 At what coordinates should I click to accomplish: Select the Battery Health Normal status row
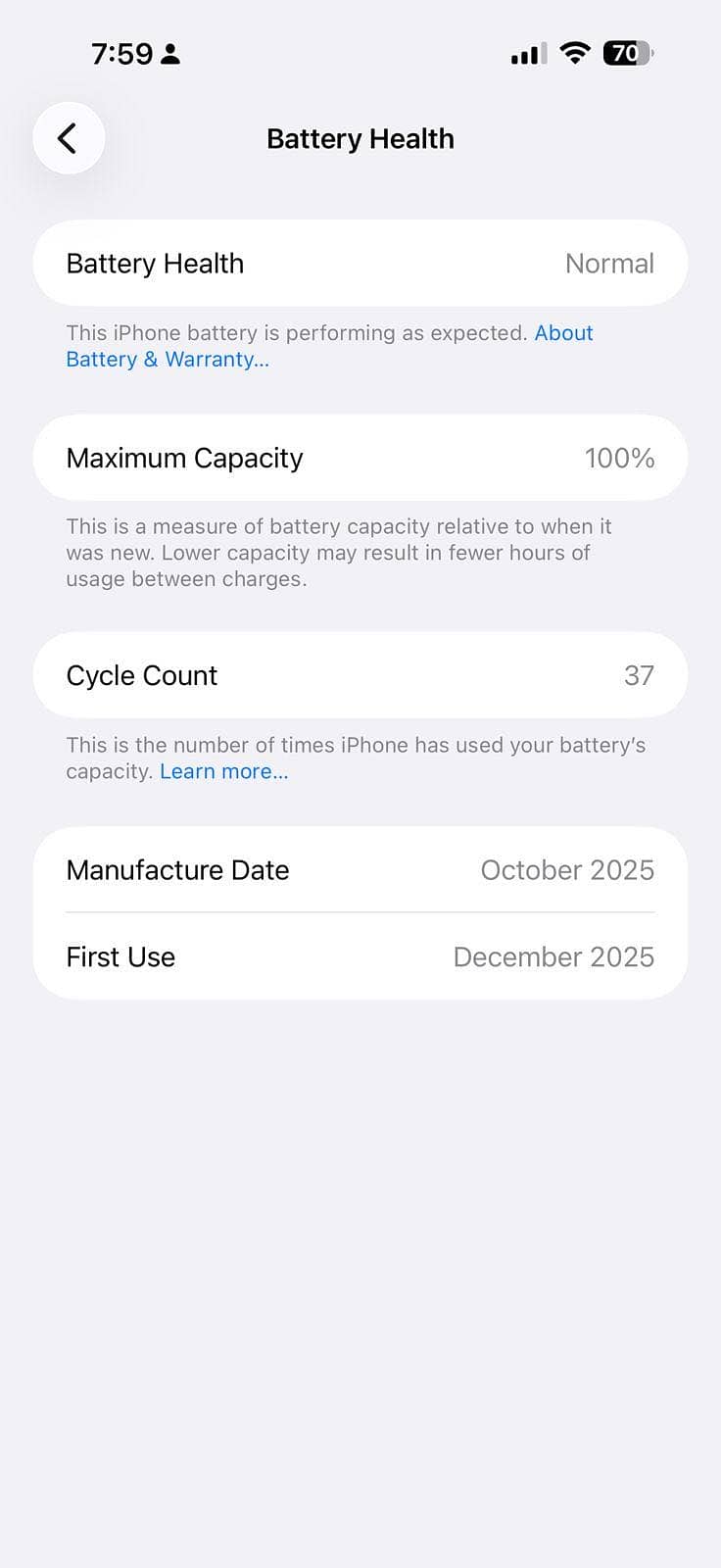(360, 263)
